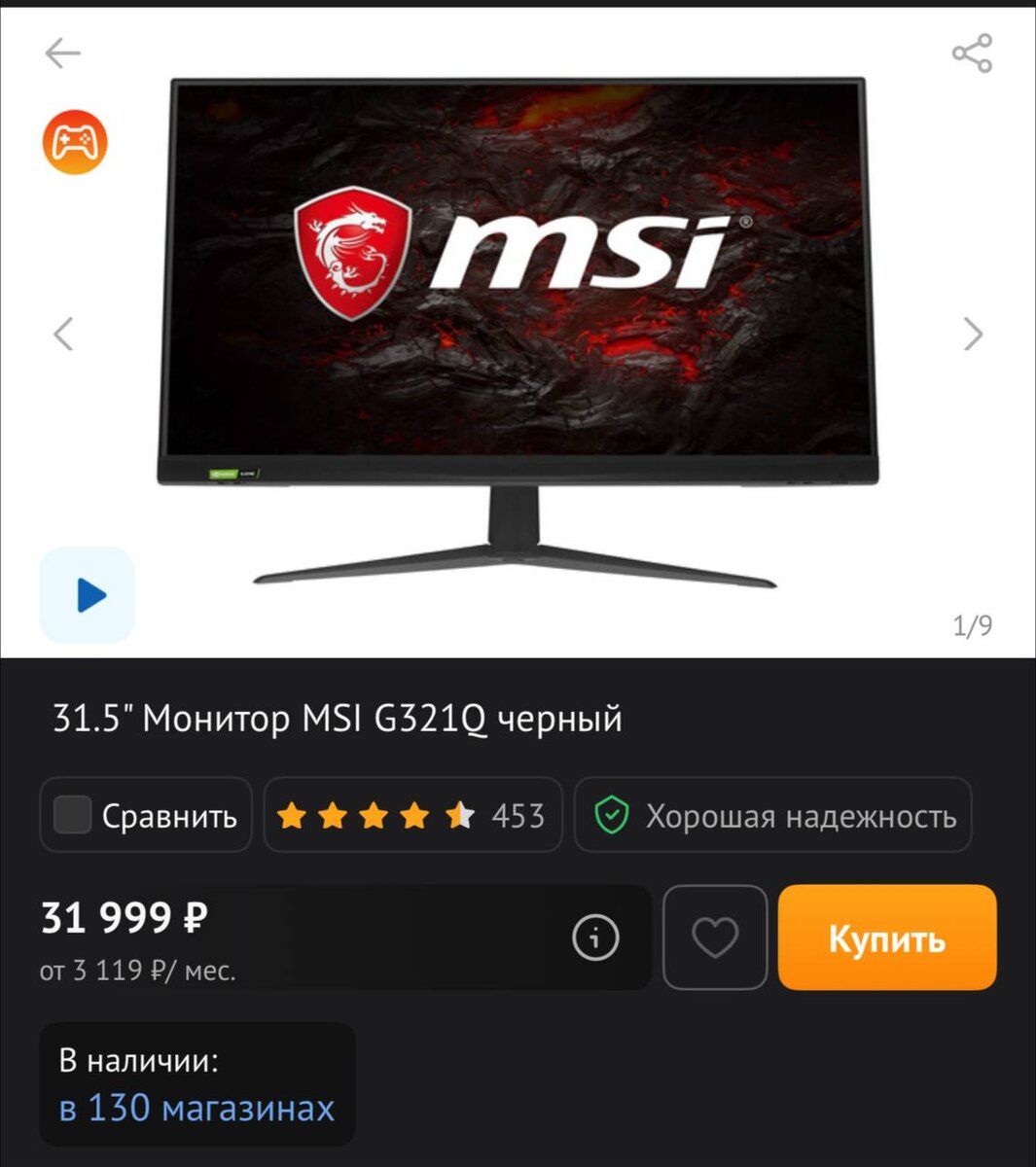Tap the orange gamepad badge
1036x1167 pixels.
pyautogui.click(x=75, y=143)
